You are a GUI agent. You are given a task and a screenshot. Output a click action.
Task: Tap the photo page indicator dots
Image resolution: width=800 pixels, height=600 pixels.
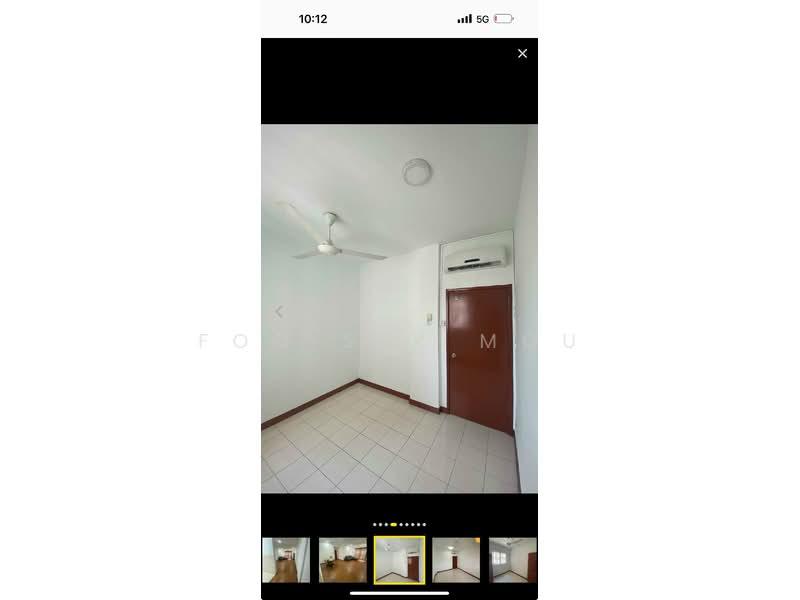(x=400, y=524)
